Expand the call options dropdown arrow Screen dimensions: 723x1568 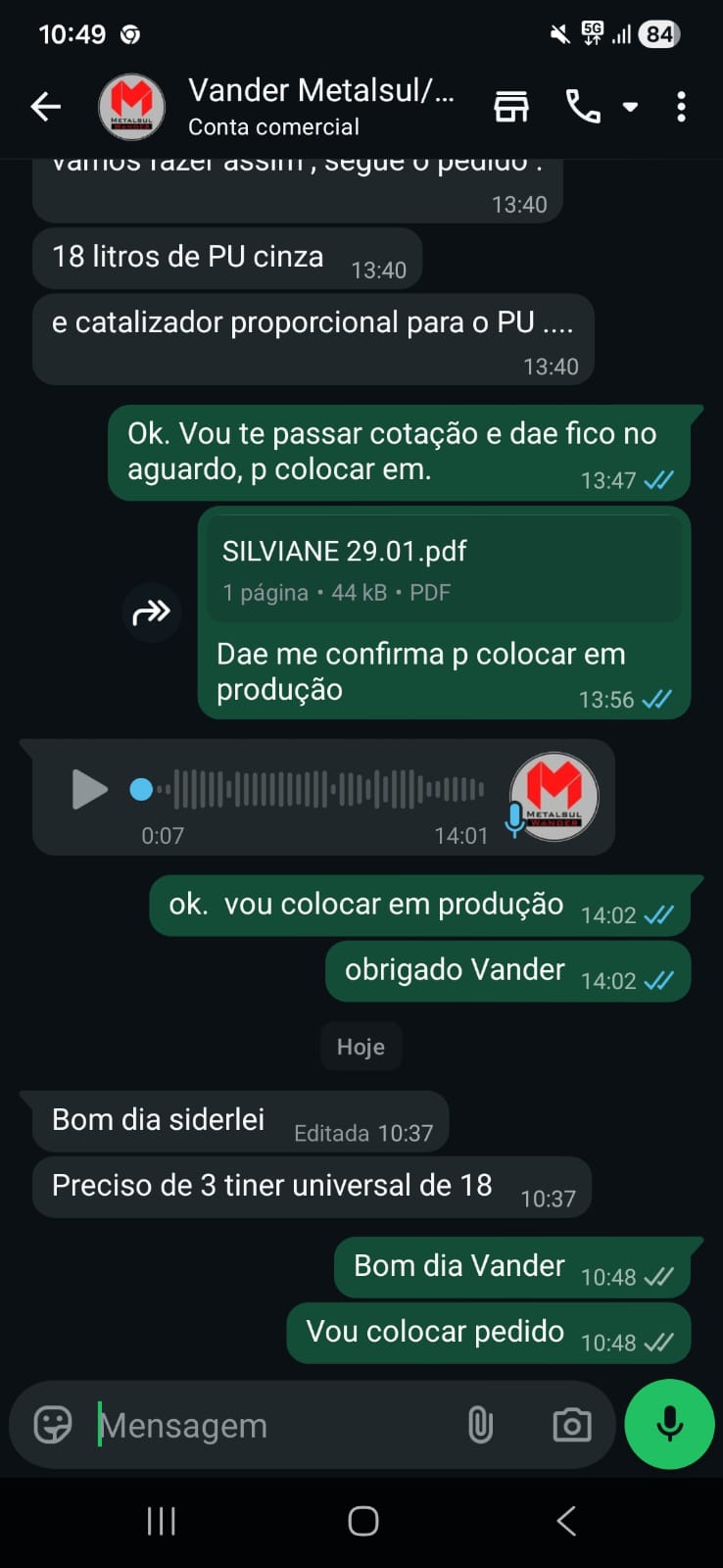pyautogui.click(x=631, y=107)
